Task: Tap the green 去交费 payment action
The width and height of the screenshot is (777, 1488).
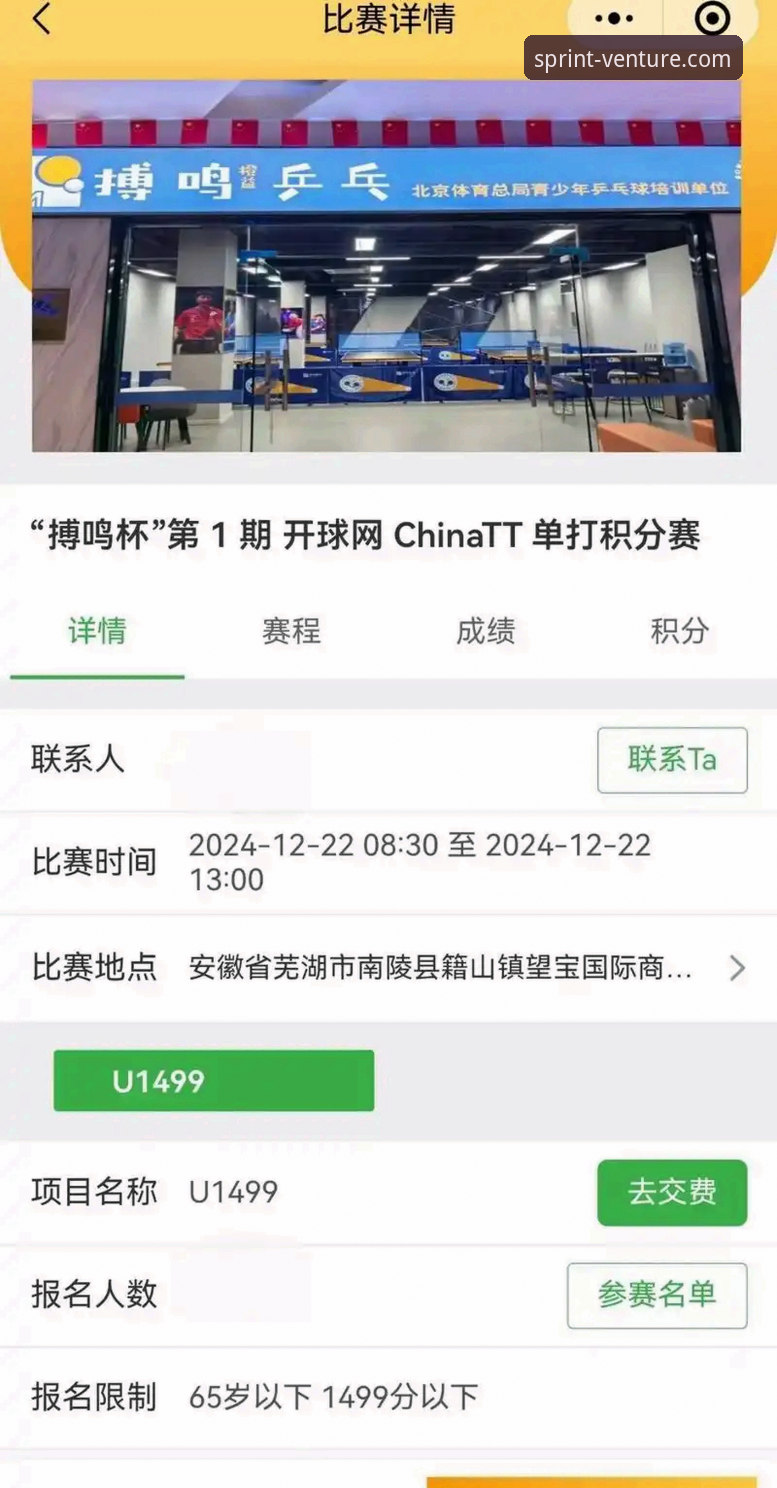Action: [672, 1192]
